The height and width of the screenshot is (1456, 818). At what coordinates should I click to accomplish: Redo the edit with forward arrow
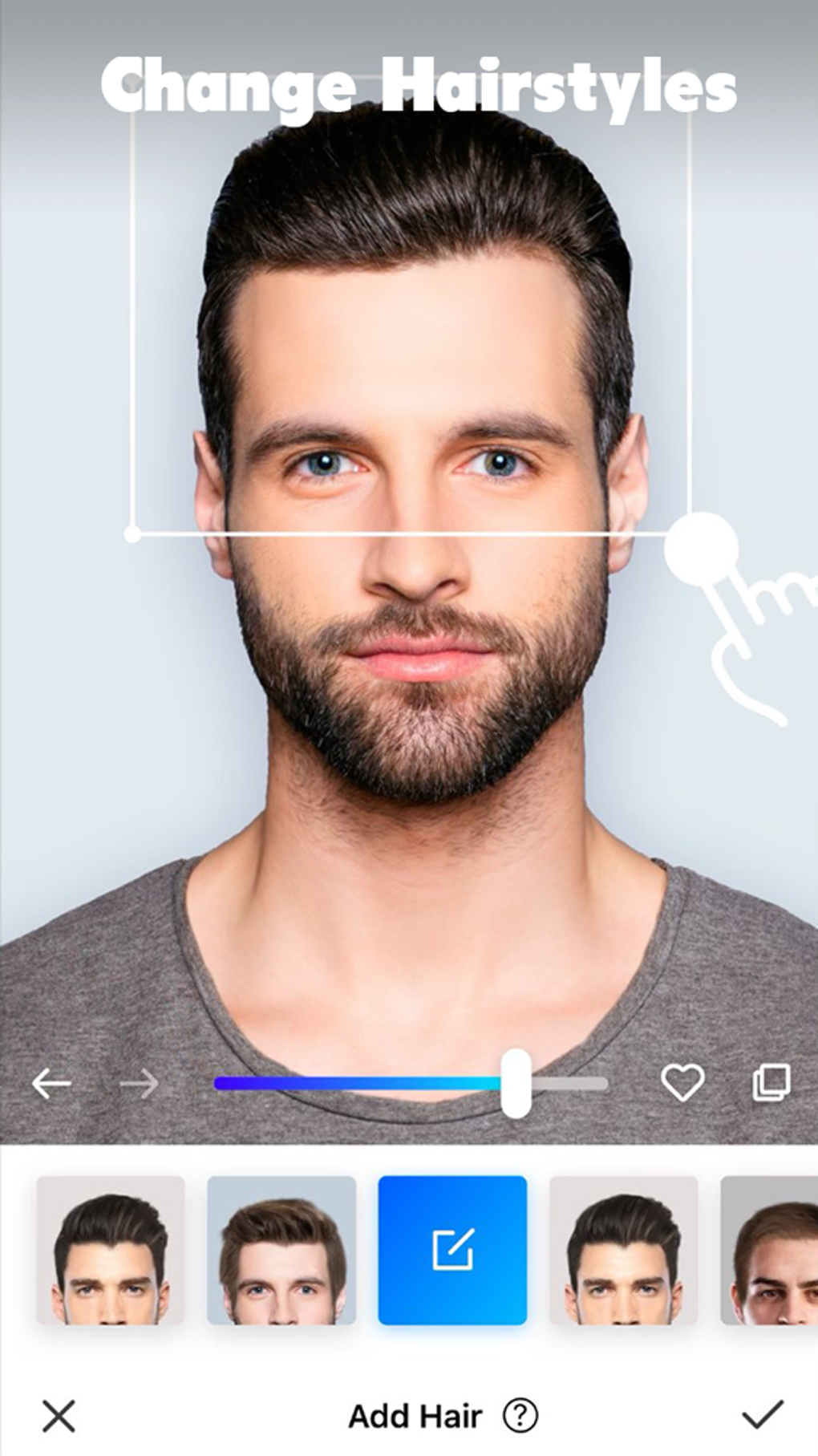[x=140, y=1084]
